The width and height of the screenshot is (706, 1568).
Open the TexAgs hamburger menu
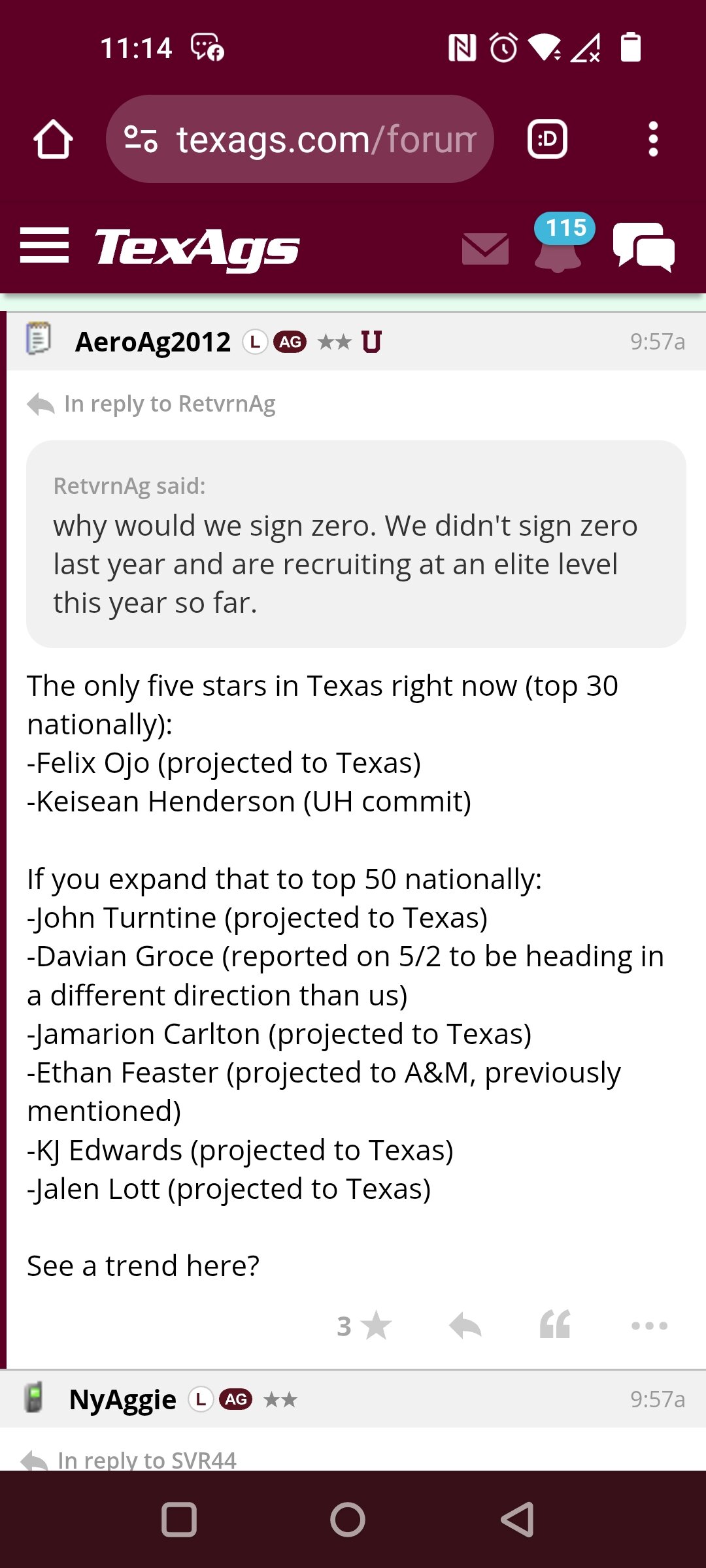tap(44, 246)
